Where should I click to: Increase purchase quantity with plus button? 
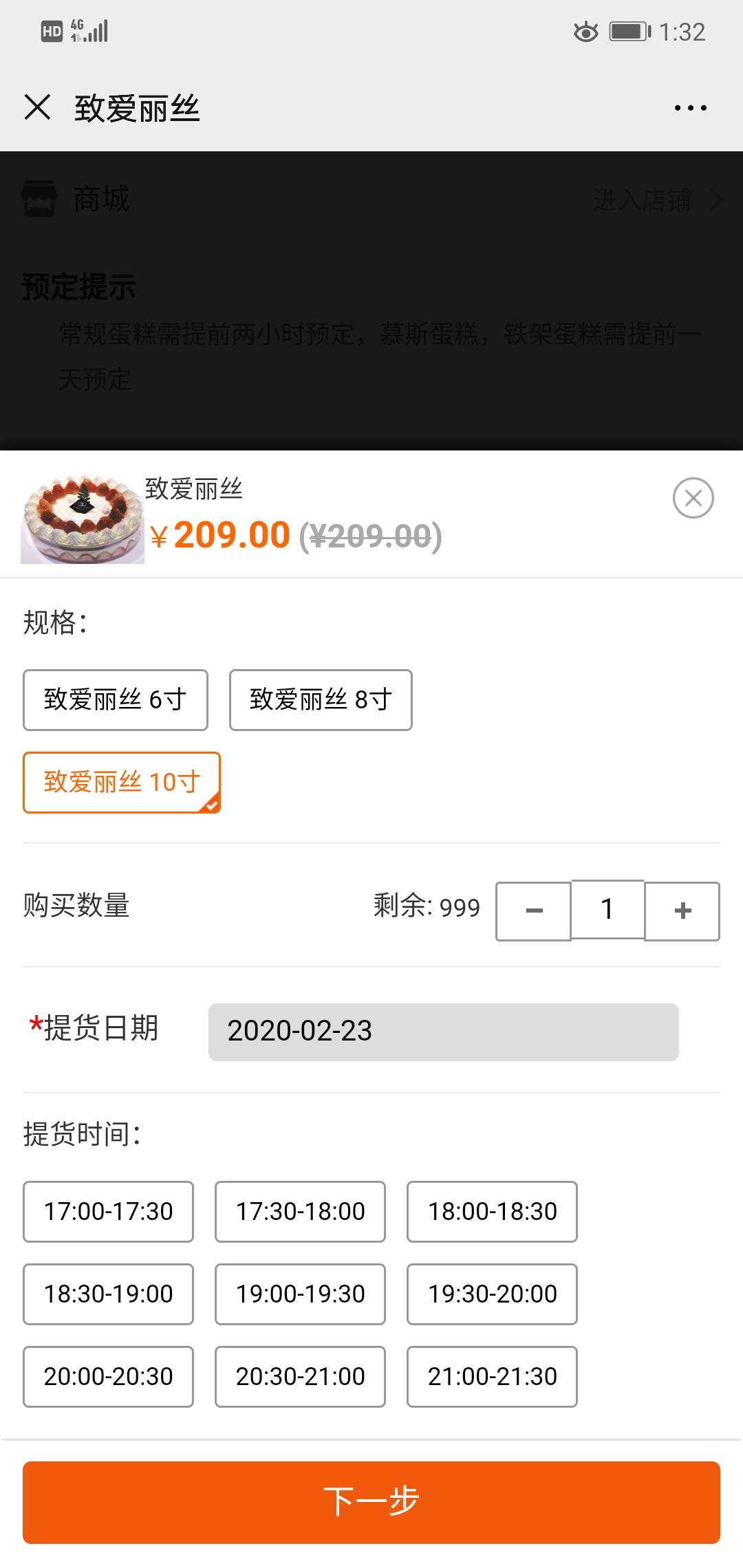click(x=682, y=911)
